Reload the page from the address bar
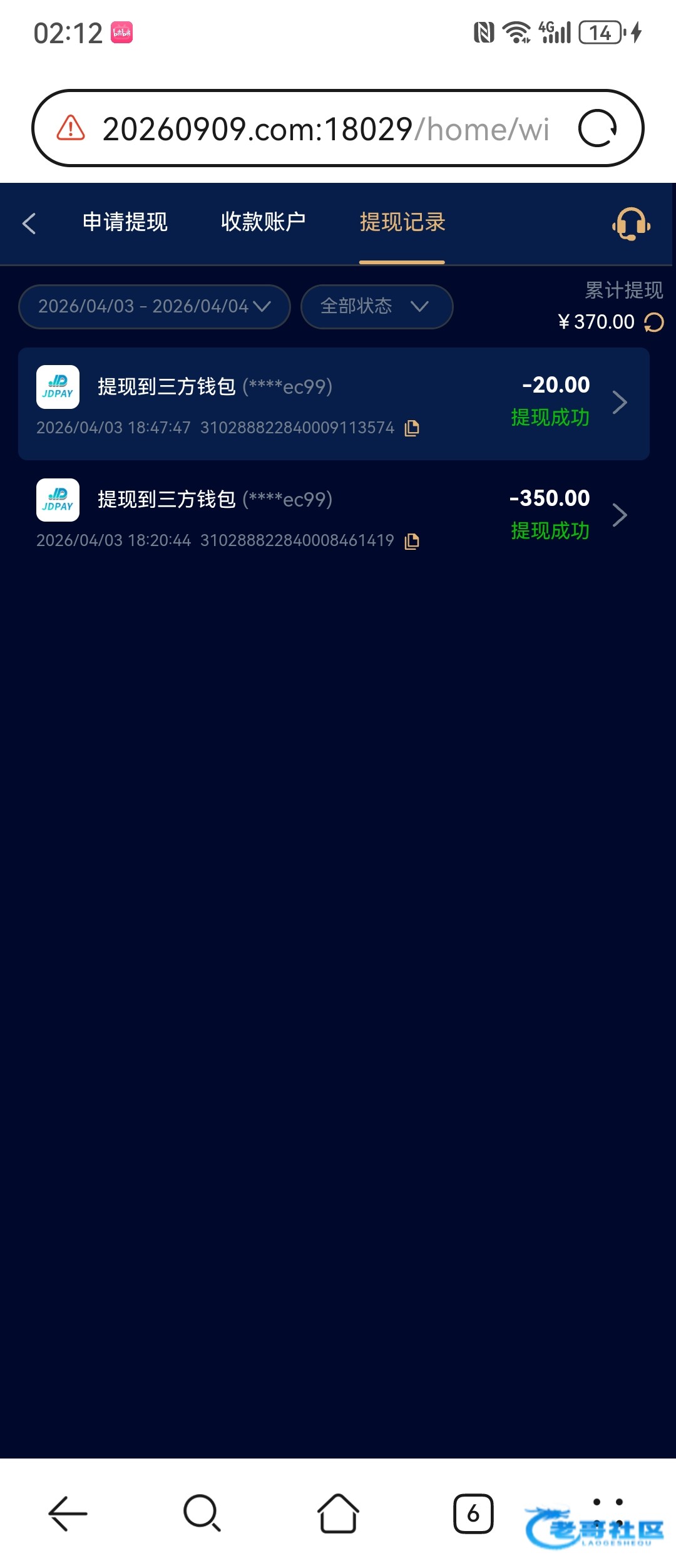The width and height of the screenshot is (676, 1568). (597, 128)
